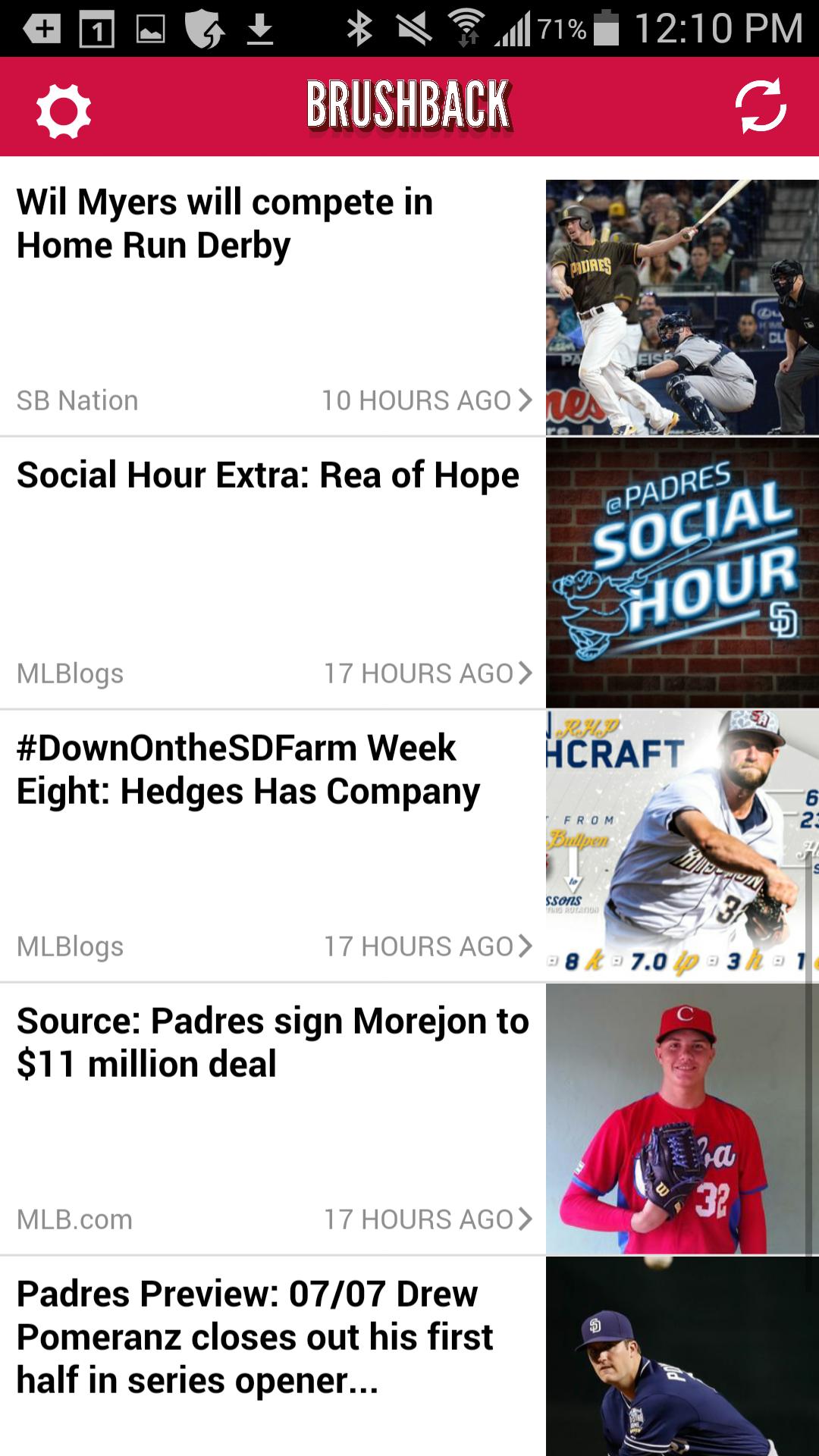Open Wil Myers Home Run Derby article
The image size is (819, 1456).
click(x=225, y=224)
